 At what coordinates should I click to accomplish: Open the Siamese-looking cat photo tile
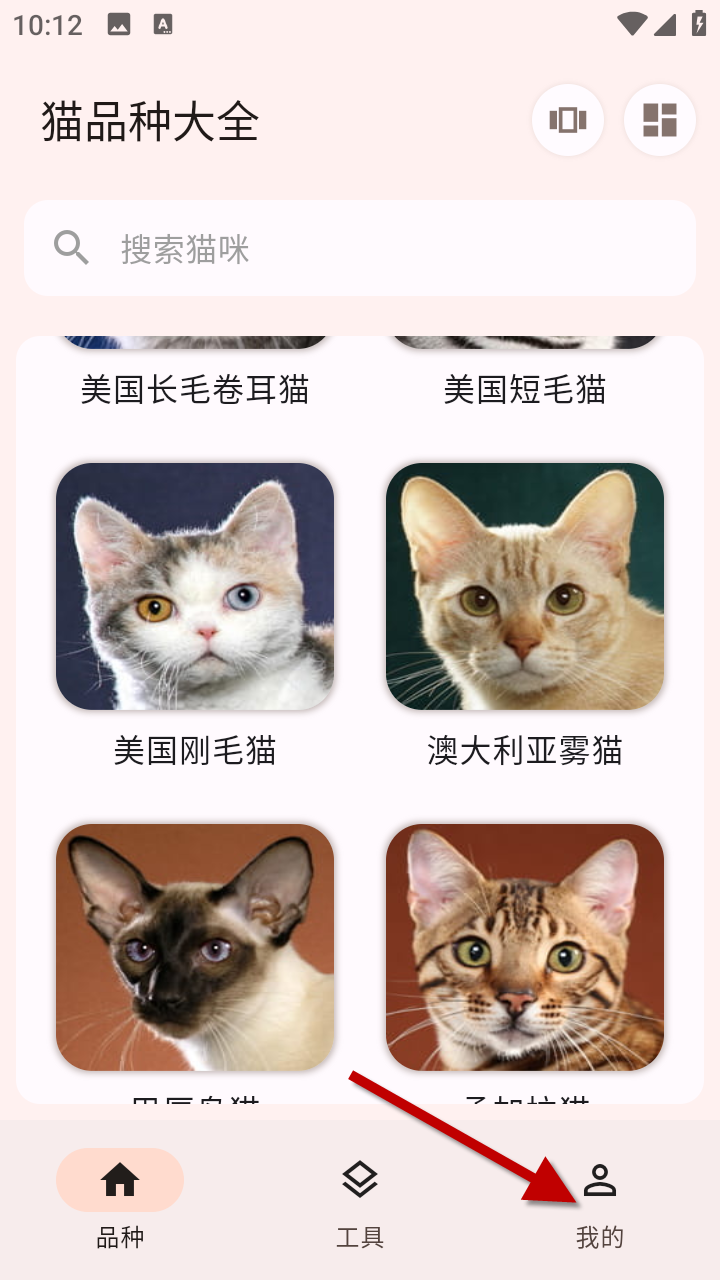195,947
